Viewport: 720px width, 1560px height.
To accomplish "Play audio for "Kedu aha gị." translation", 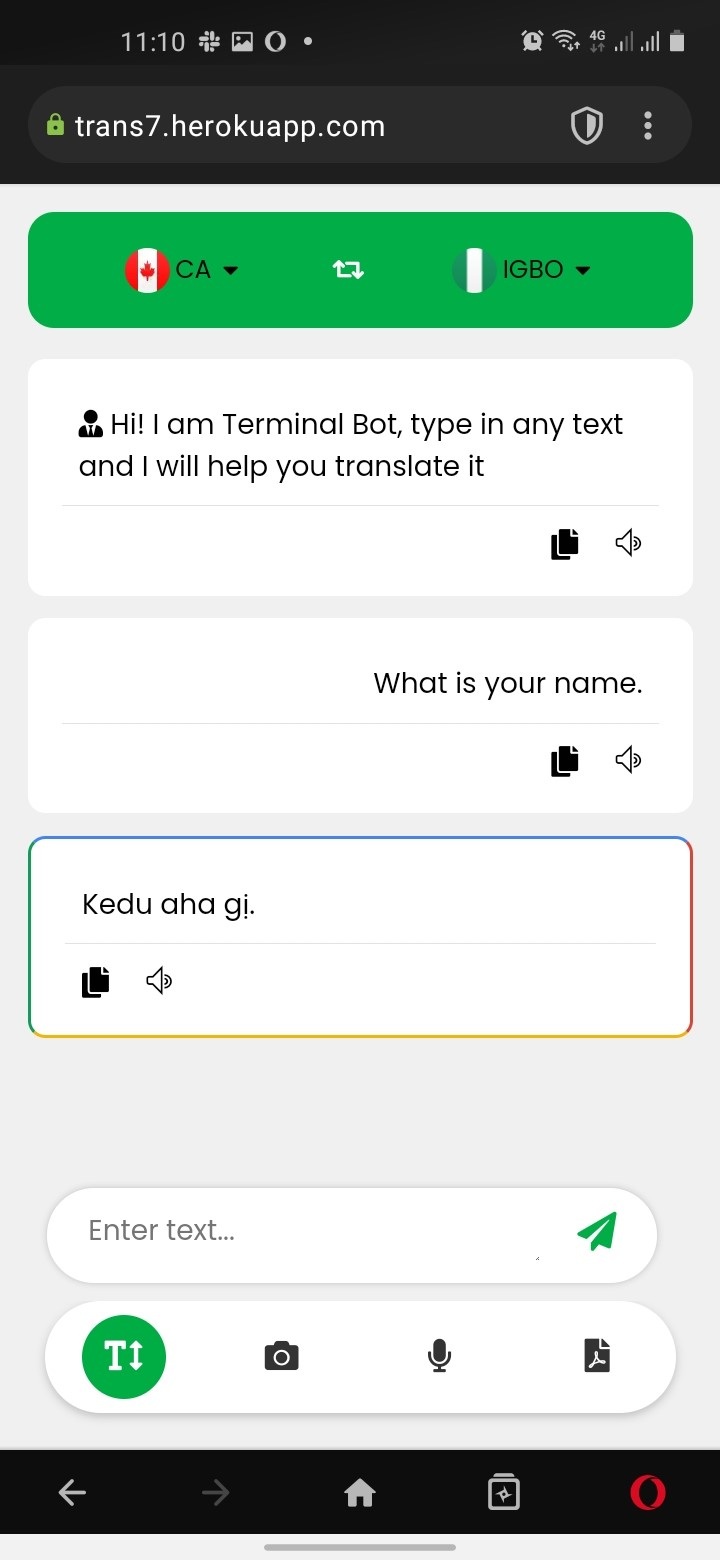I will [159, 981].
